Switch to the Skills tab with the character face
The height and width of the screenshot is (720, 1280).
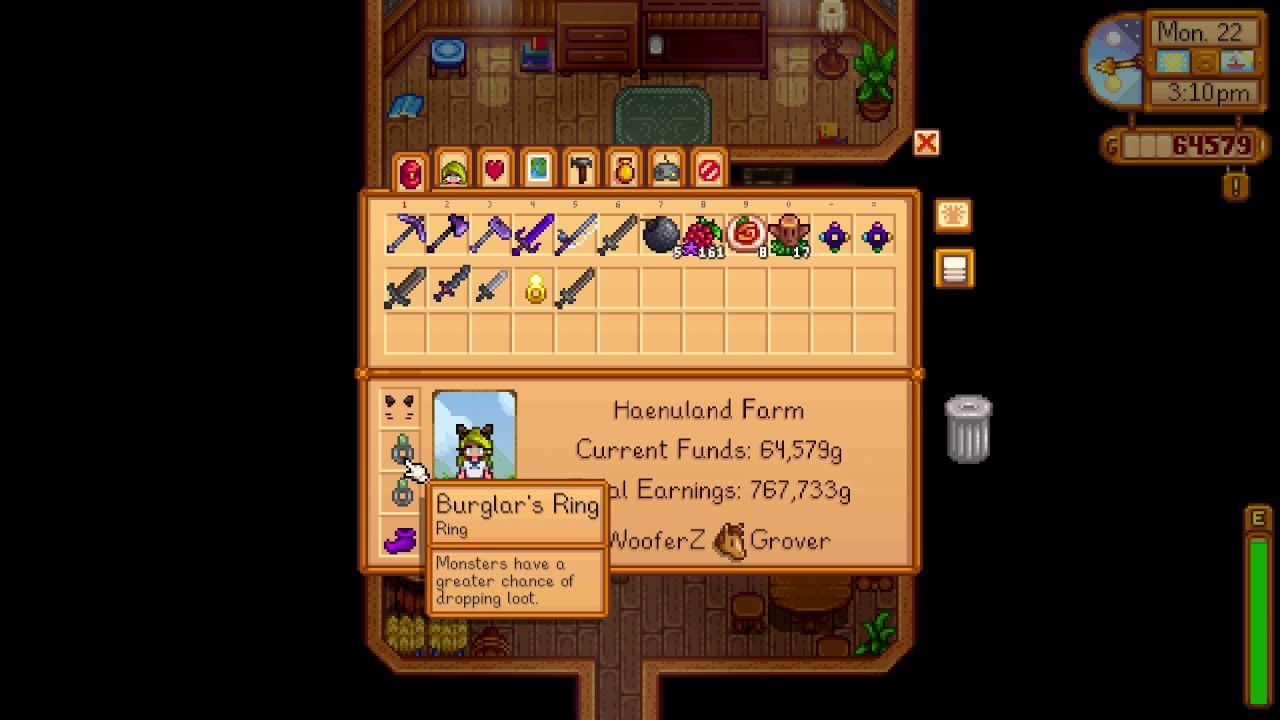coord(453,171)
